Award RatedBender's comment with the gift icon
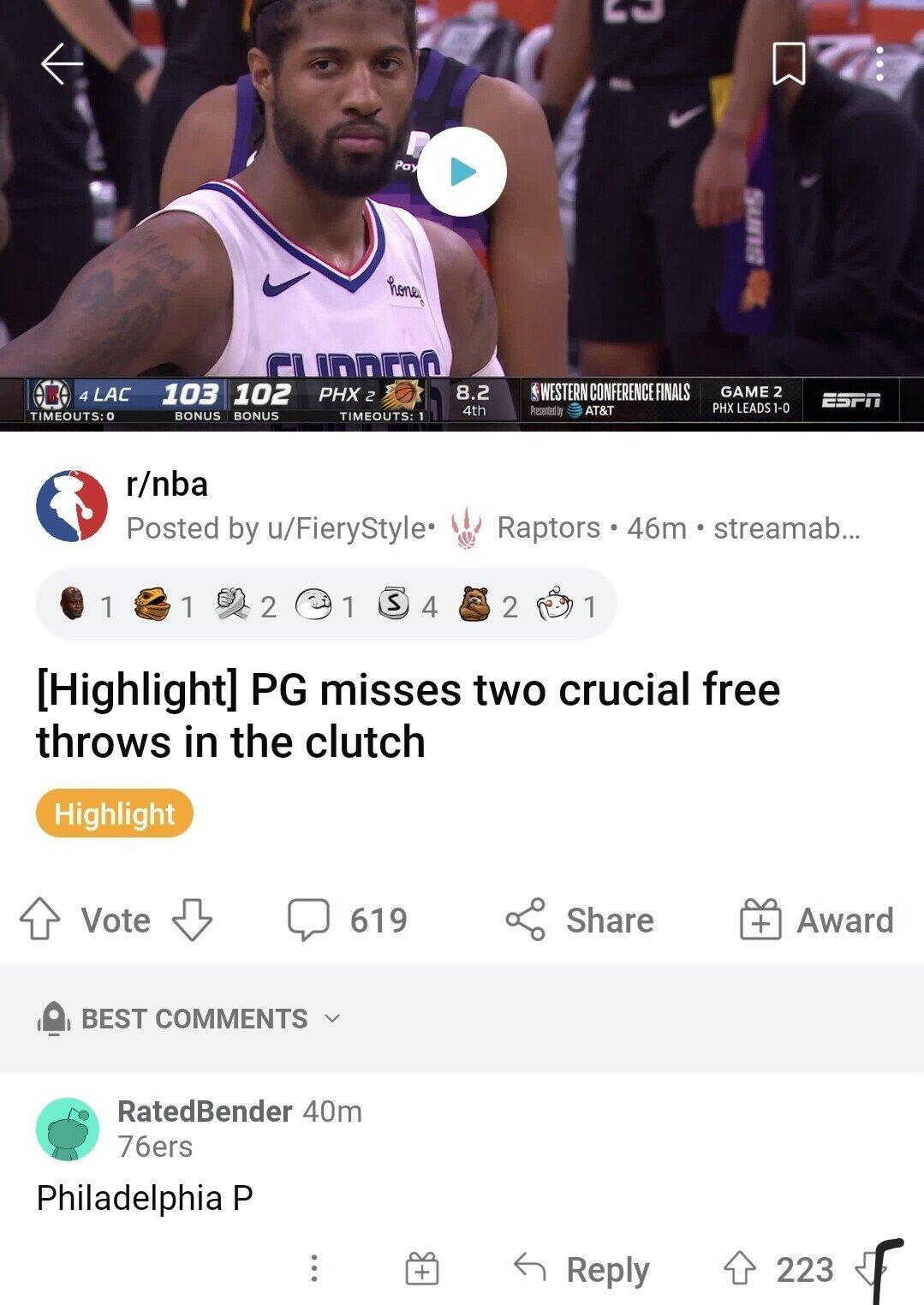Screen dimensions: 924x1305 (x=421, y=1268)
